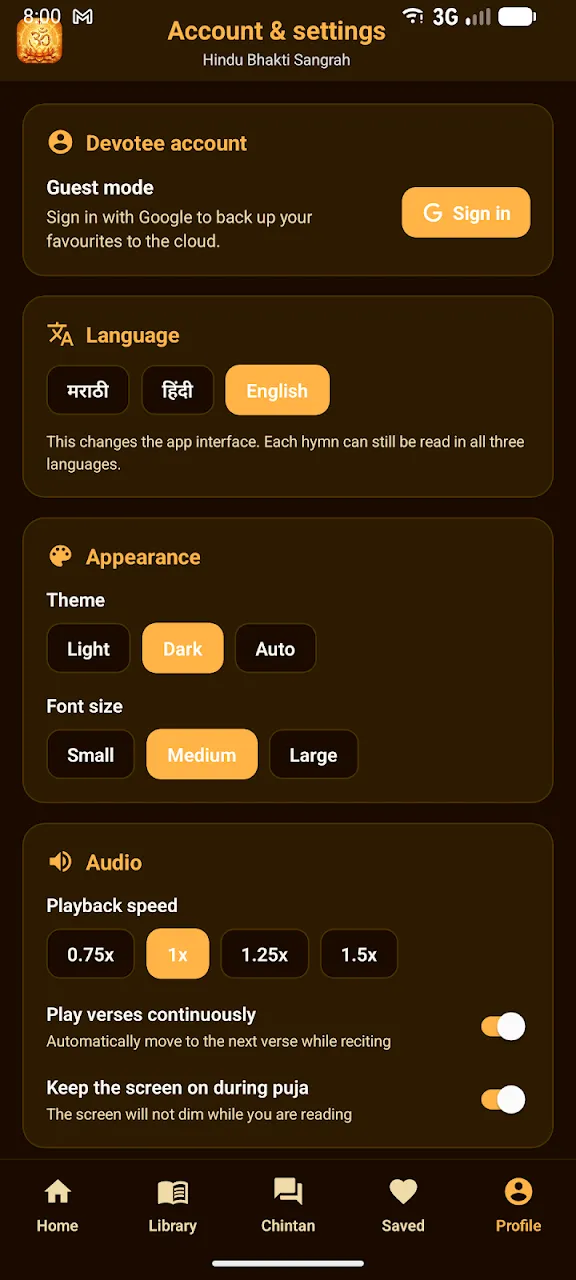The height and width of the screenshot is (1280, 576).
Task: Choose Medium font size
Action: [x=202, y=755]
